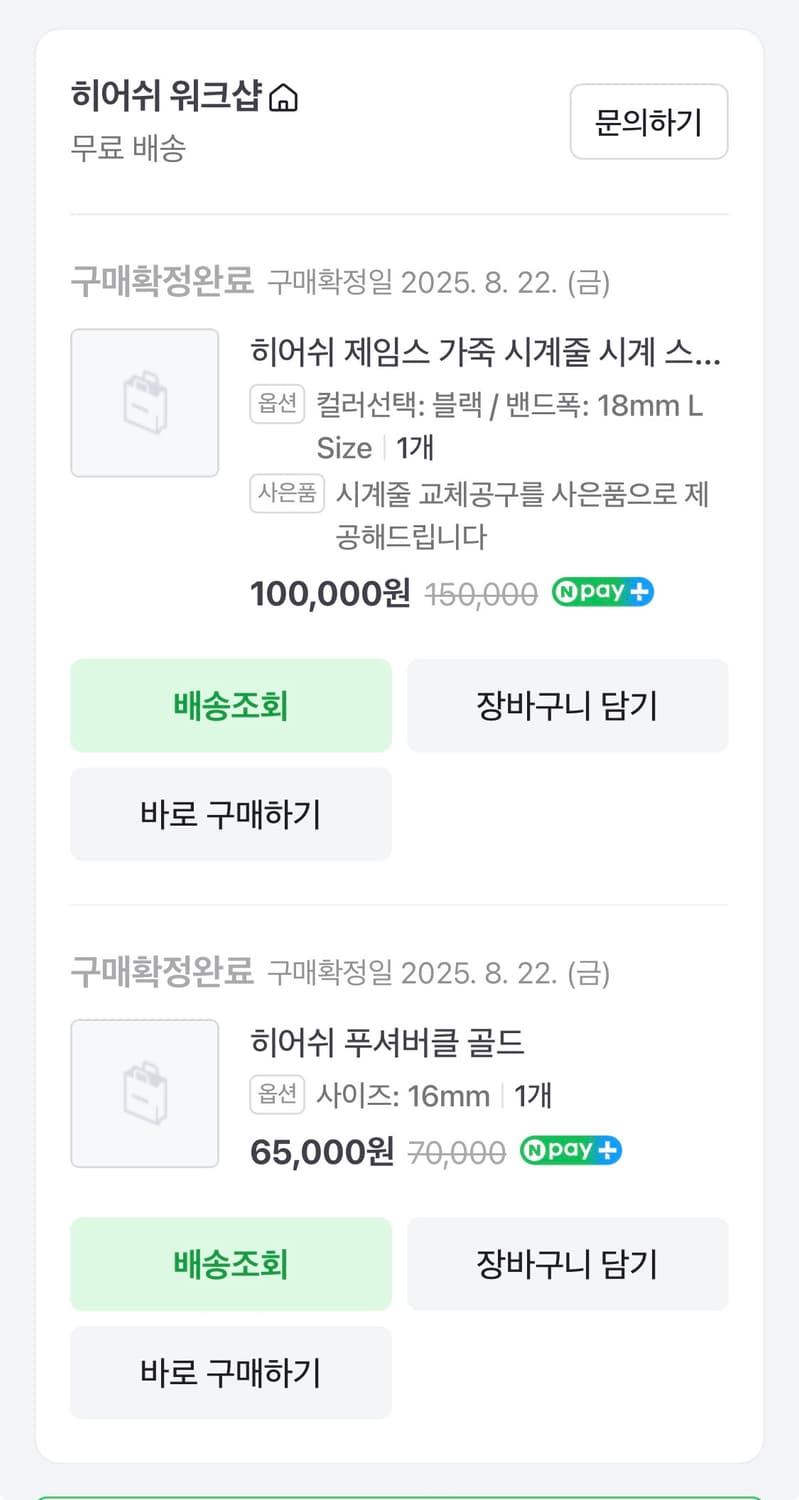
Task: Open Npay next to the 100,000원 price
Action: (x=602, y=592)
